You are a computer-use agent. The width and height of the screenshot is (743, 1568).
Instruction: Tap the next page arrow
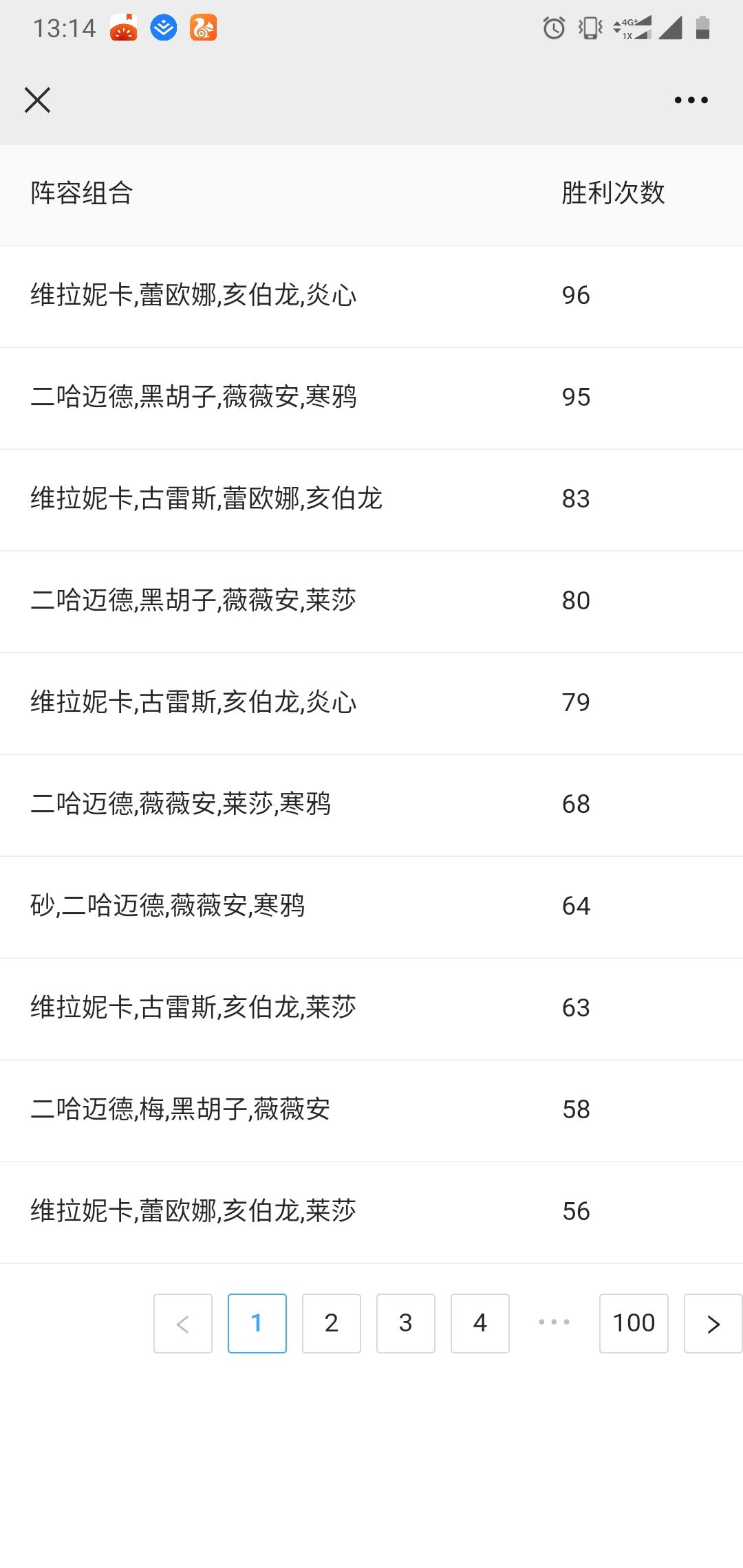pos(713,1323)
